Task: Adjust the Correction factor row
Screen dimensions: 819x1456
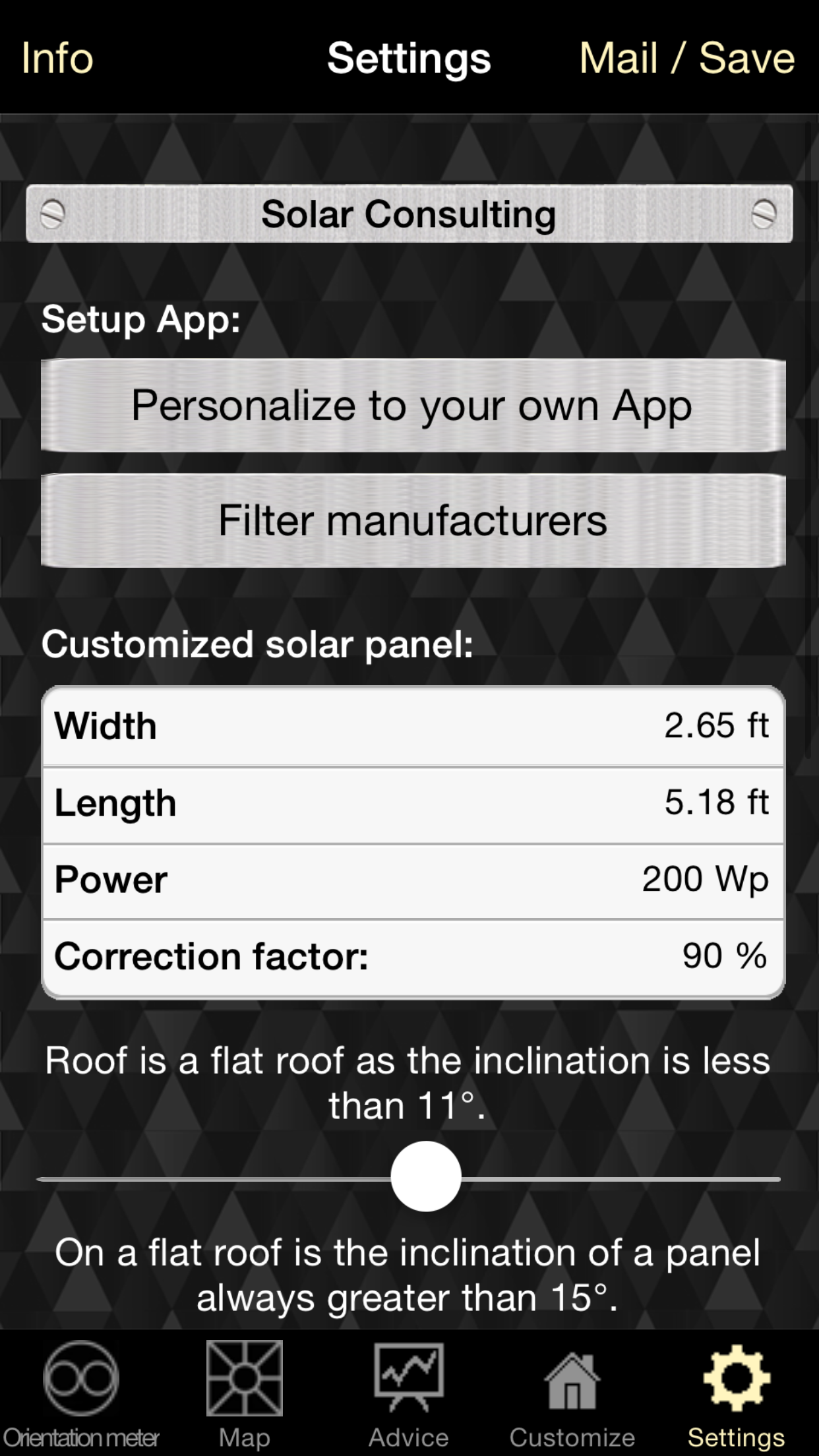Action: click(413, 957)
